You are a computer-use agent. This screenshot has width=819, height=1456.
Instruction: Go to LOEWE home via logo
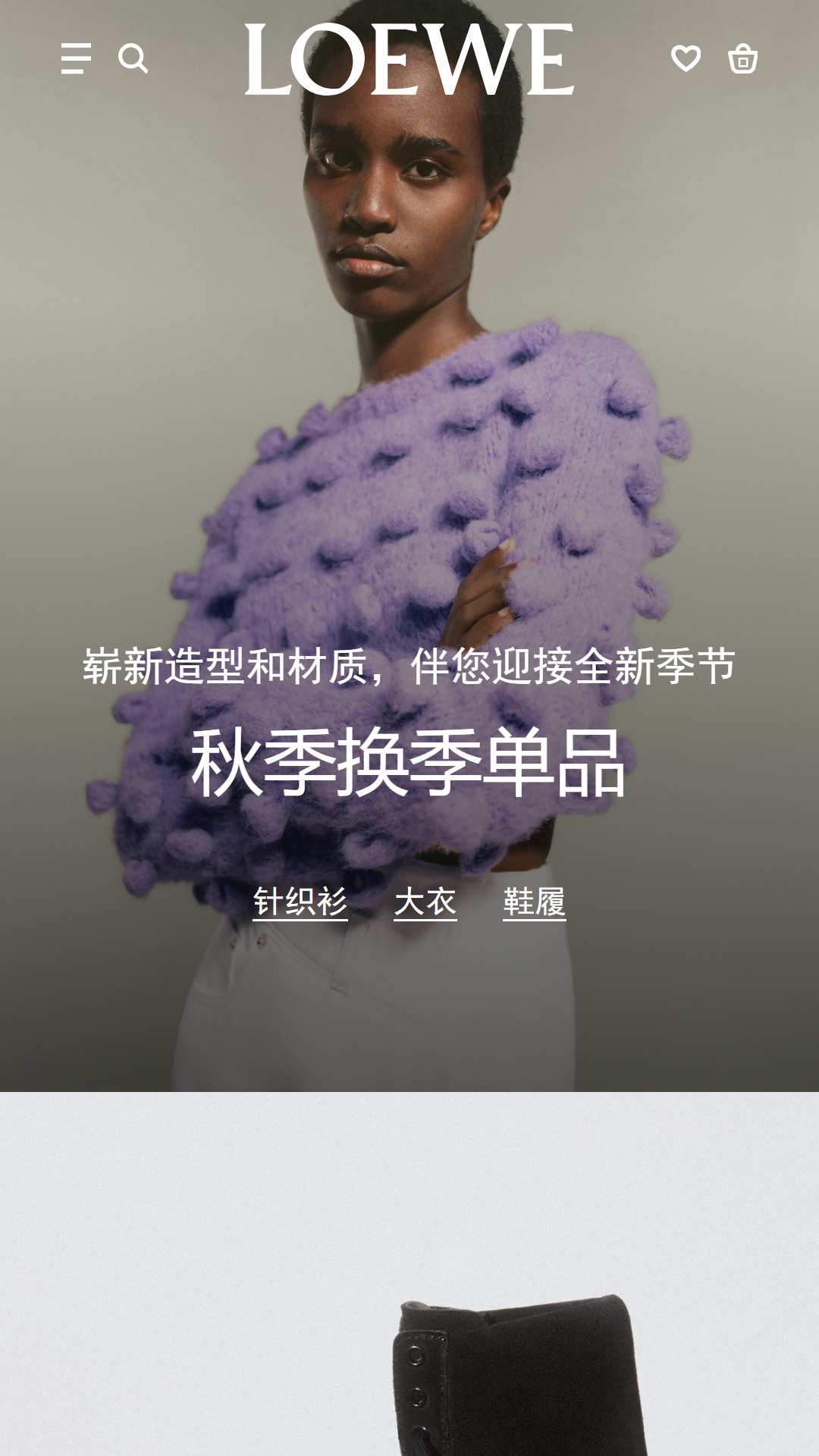(409, 59)
